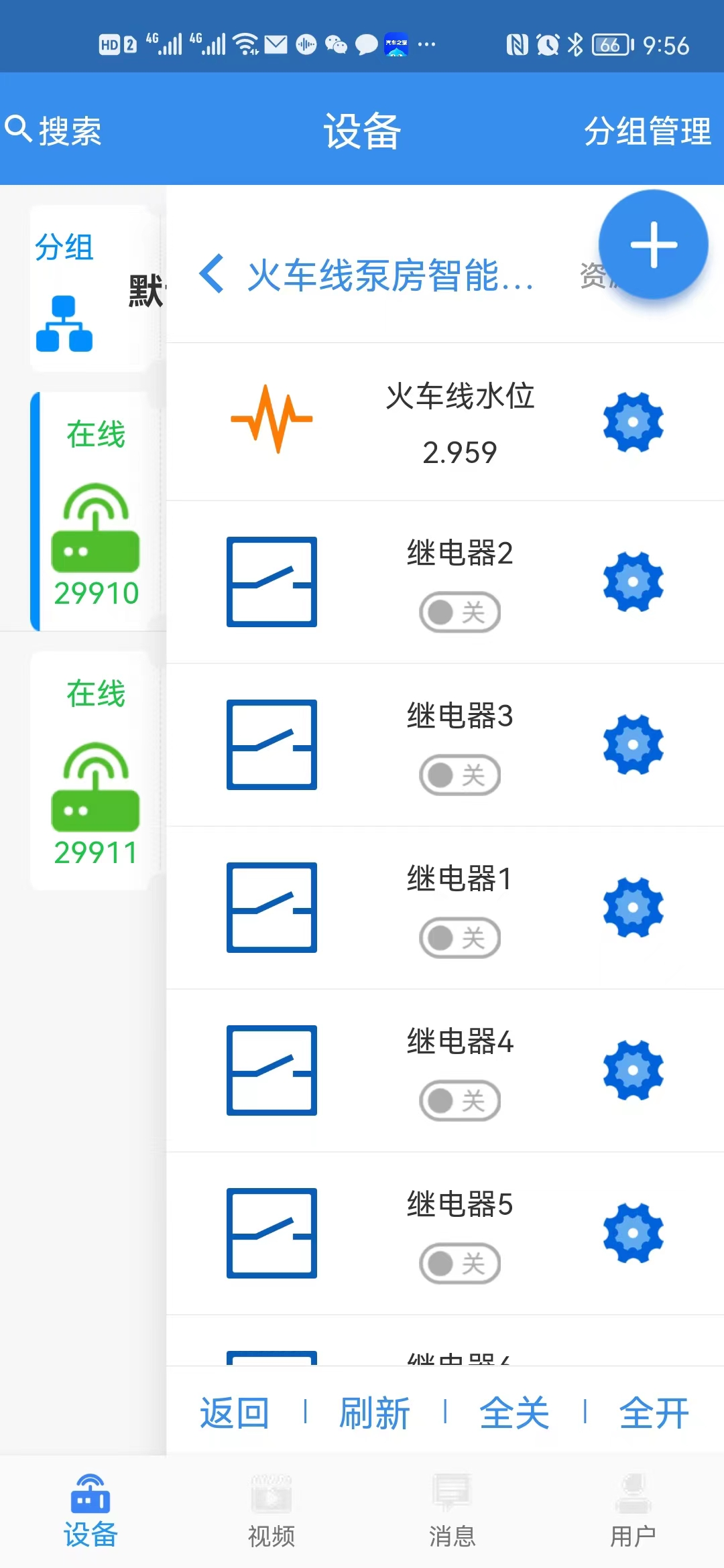Tap the blue plus add button

click(653, 245)
